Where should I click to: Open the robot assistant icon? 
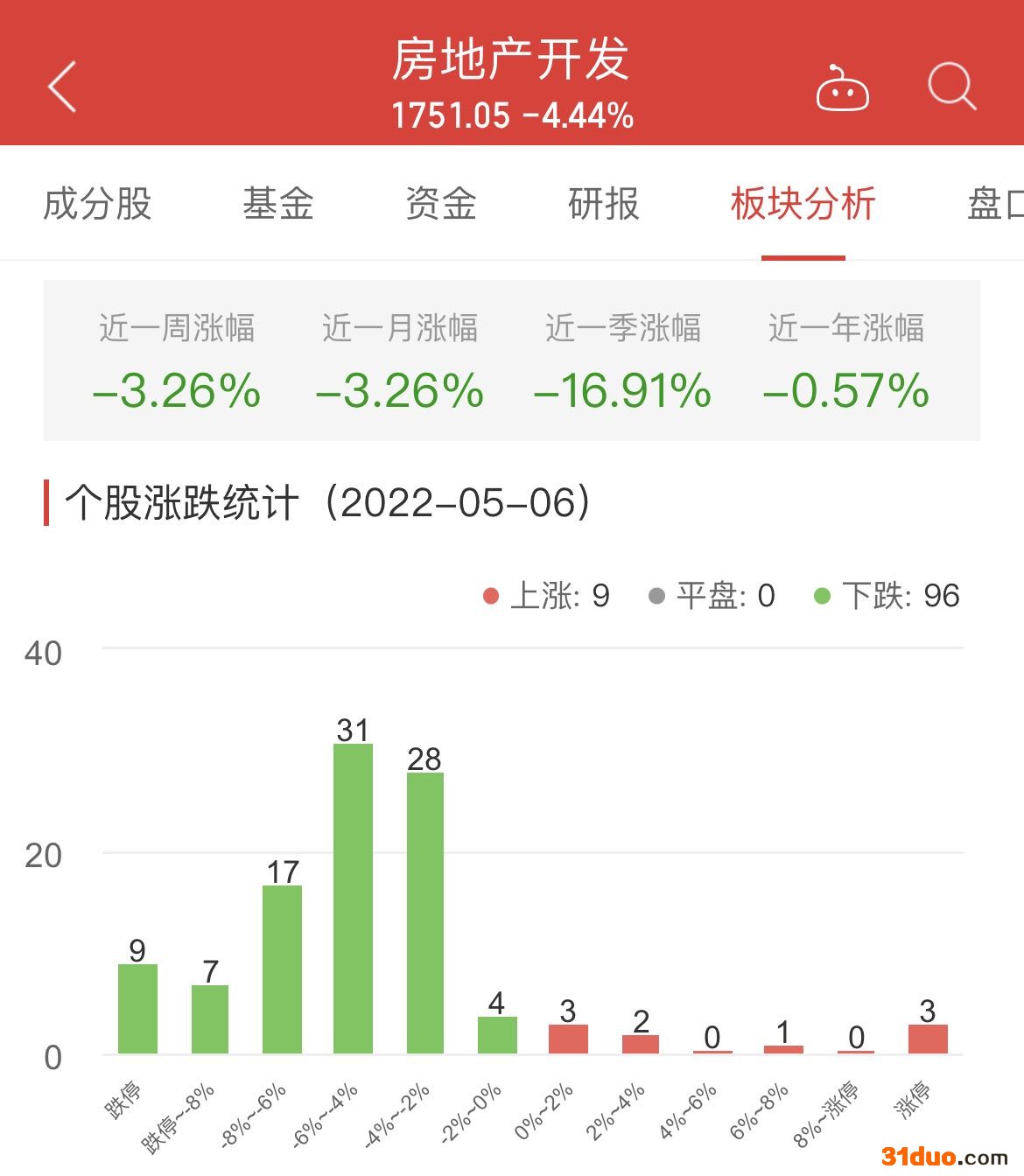click(x=842, y=88)
